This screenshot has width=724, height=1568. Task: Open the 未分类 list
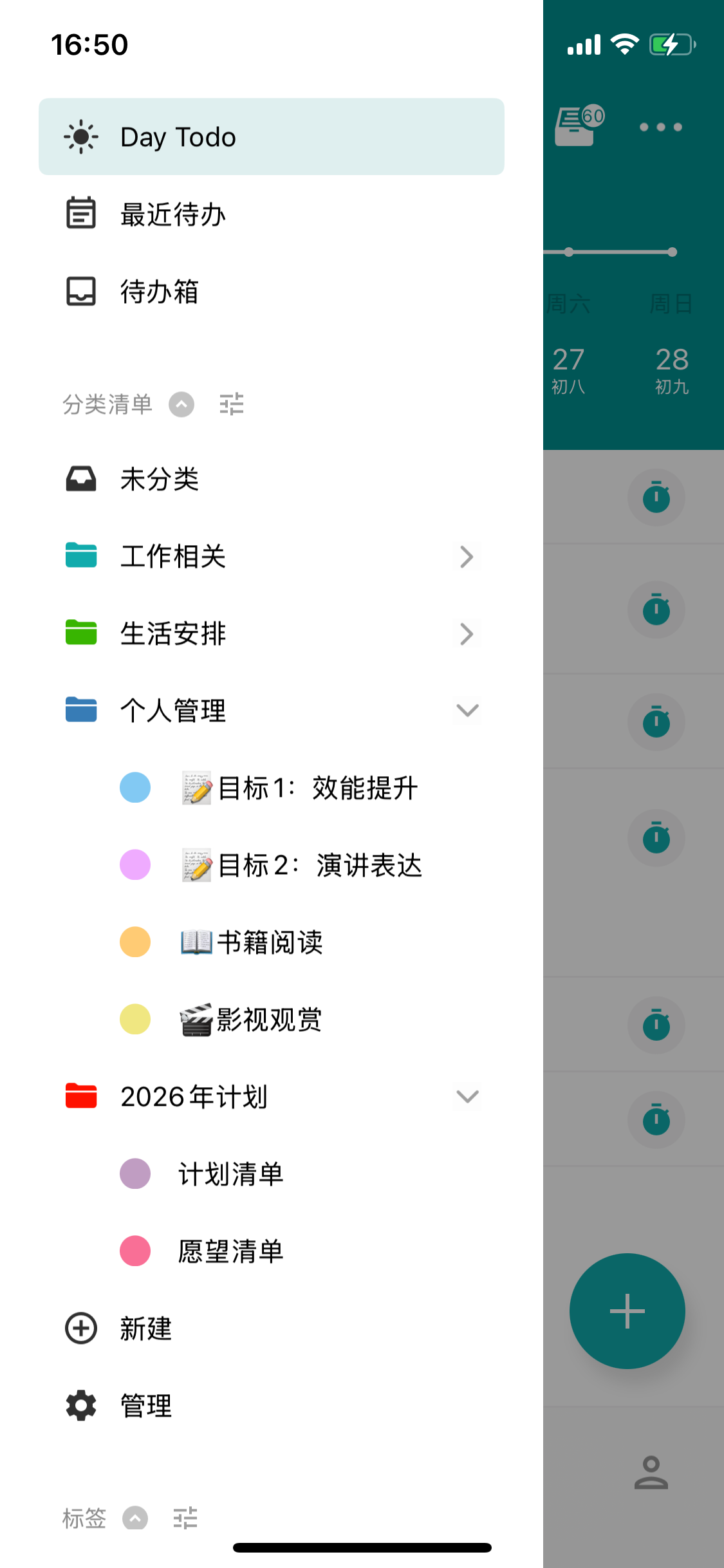[271, 479]
